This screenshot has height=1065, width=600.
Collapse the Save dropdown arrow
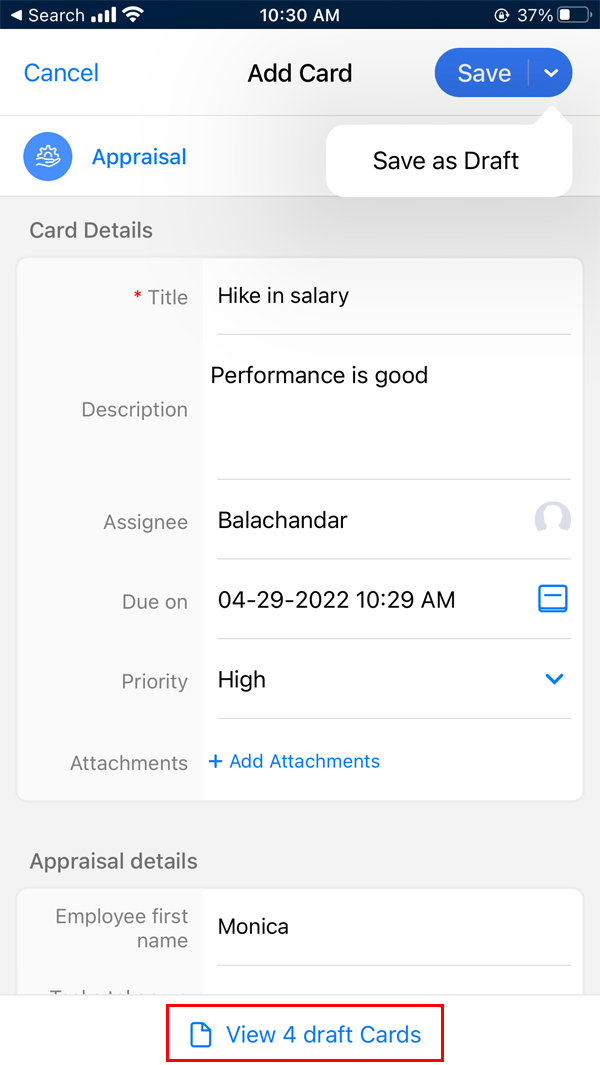(551, 73)
